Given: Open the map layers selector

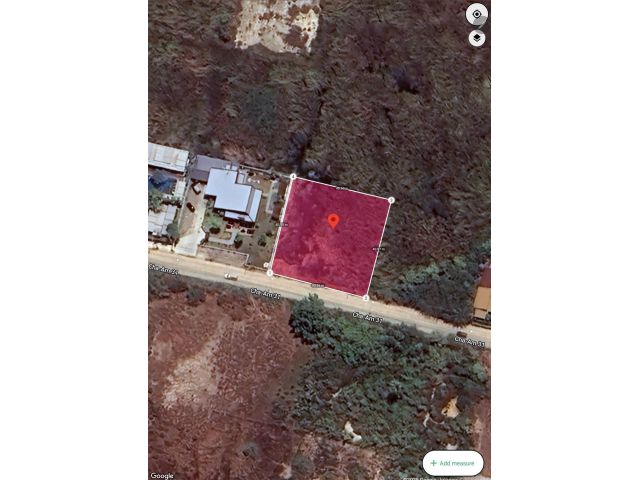Looking at the screenshot, I should [477, 38].
